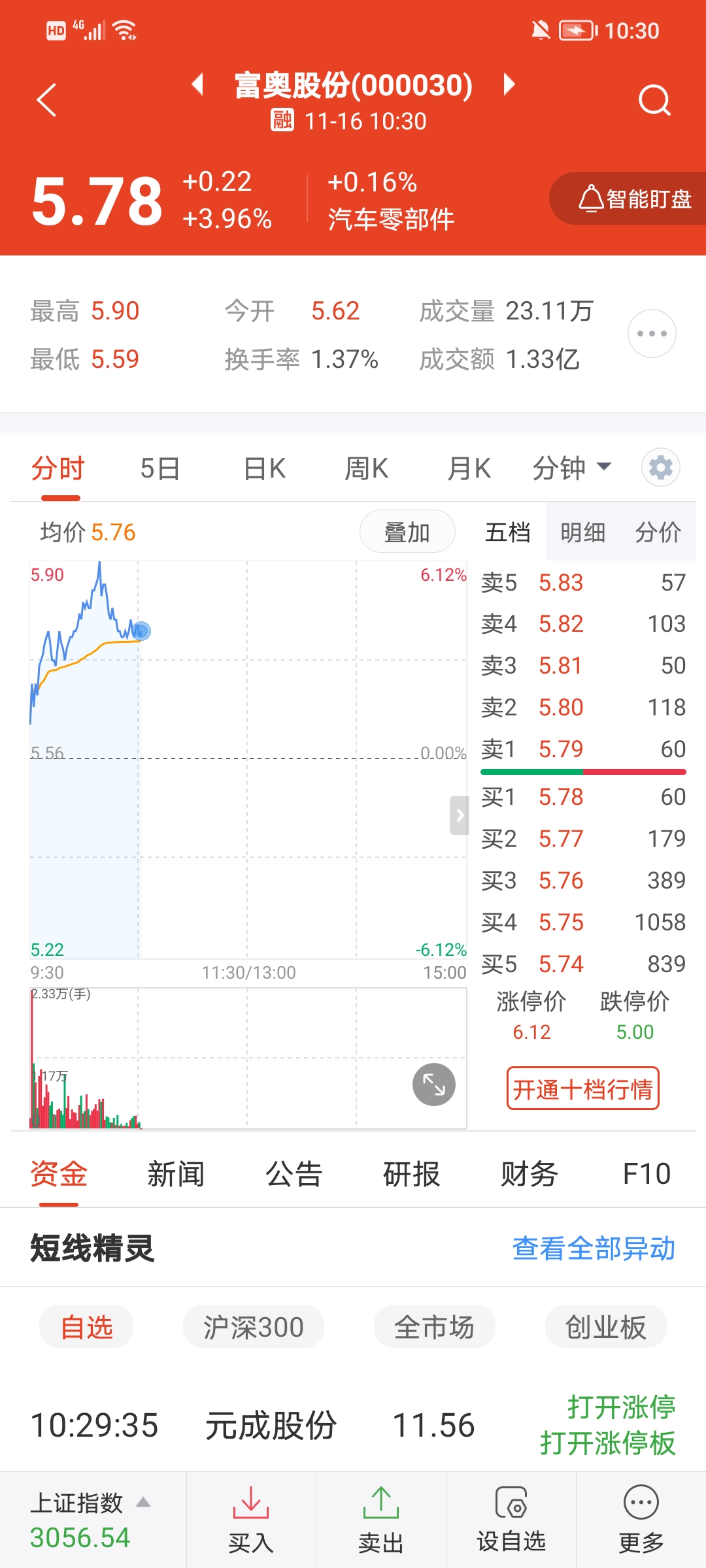Open the 新闻 news tab
The image size is (706, 1568).
pos(176,1174)
